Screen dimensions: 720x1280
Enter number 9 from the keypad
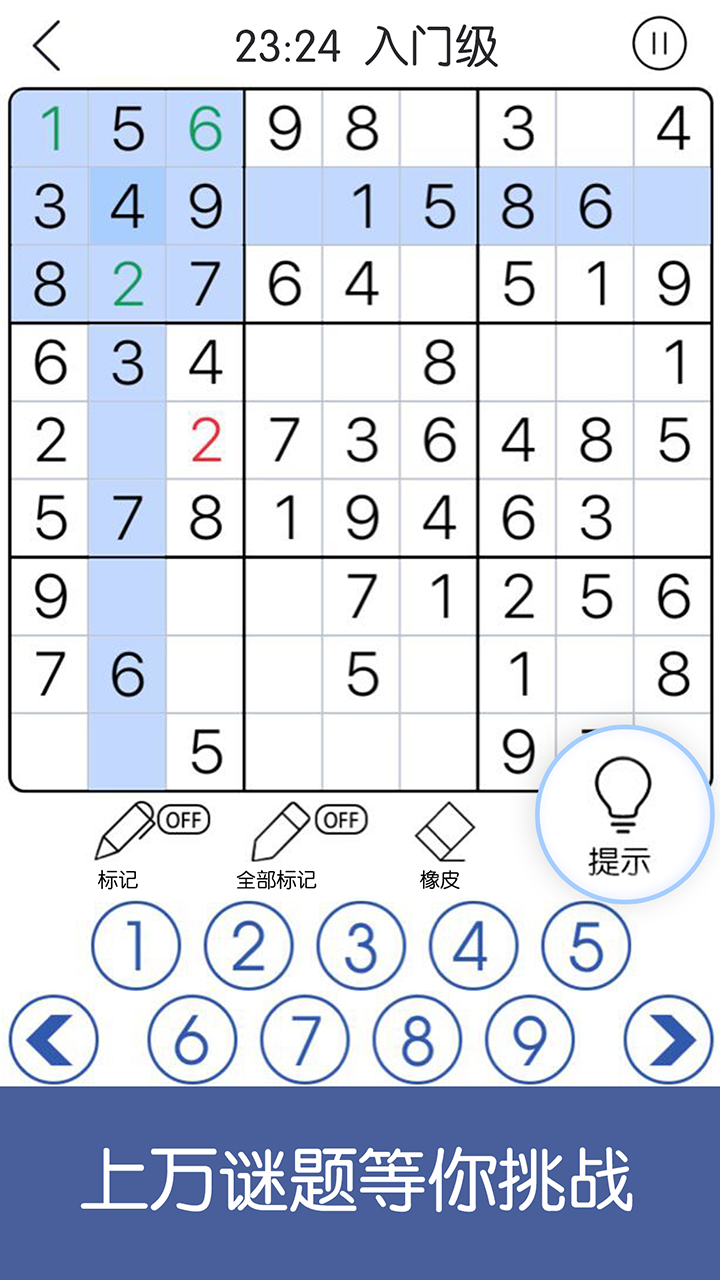530,1039
